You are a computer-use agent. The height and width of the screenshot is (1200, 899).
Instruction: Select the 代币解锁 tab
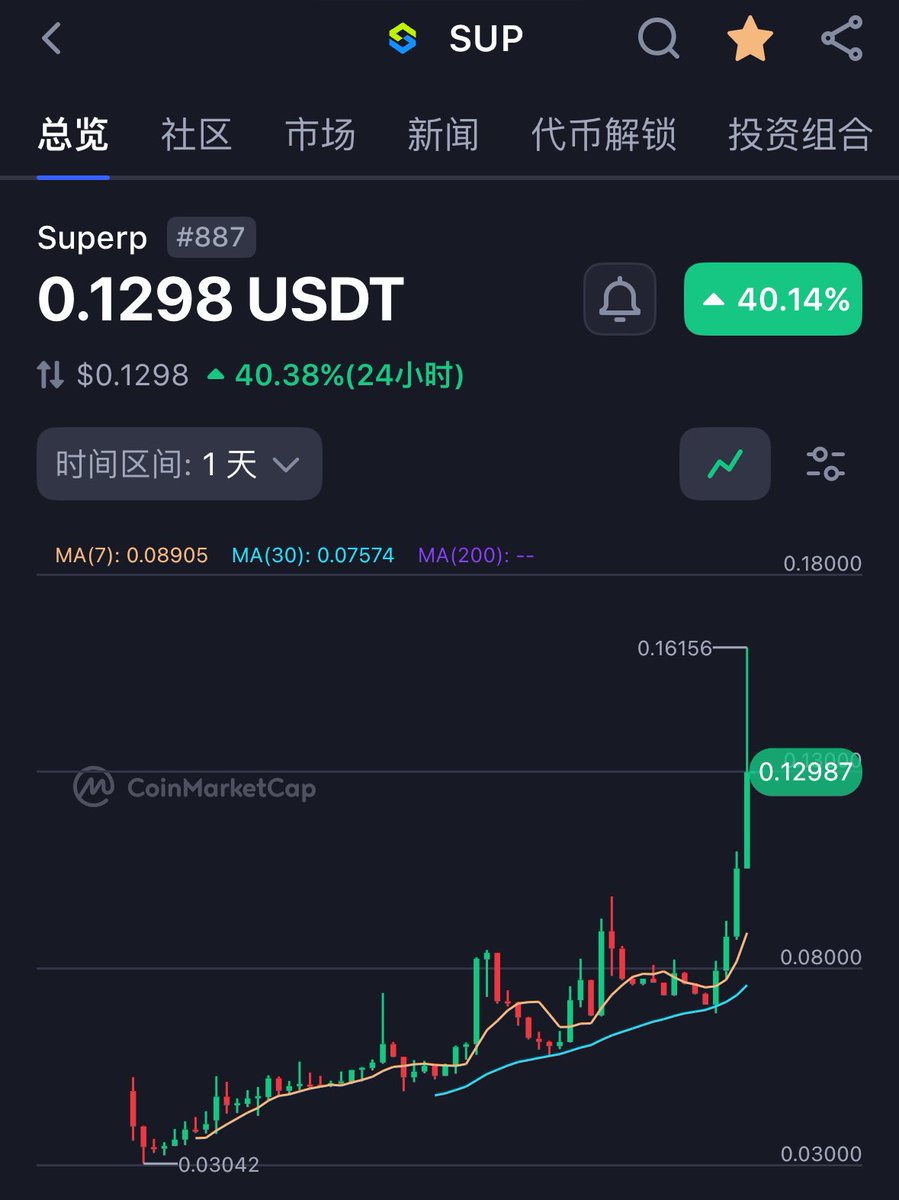point(603,134)
